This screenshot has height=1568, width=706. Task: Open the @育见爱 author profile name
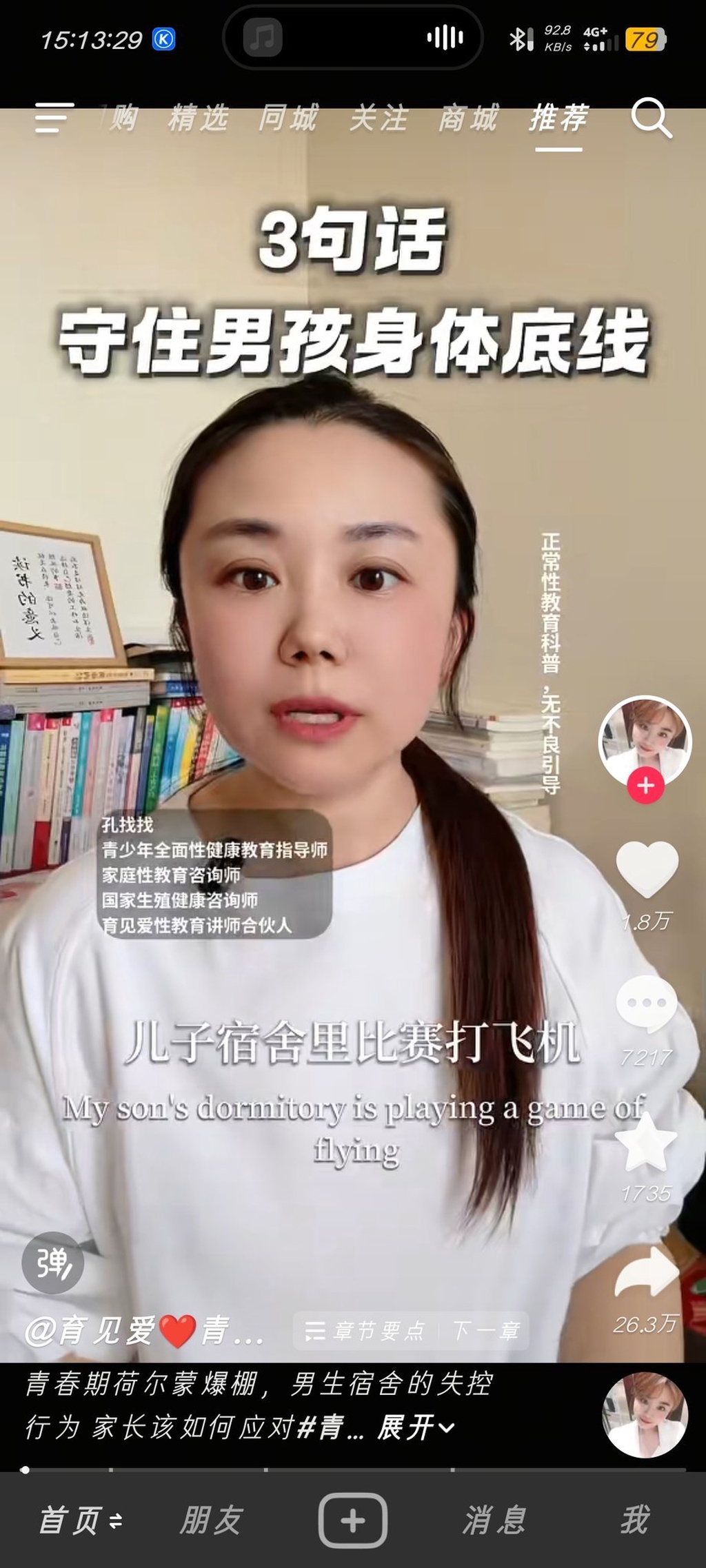tap(143, 1331)
